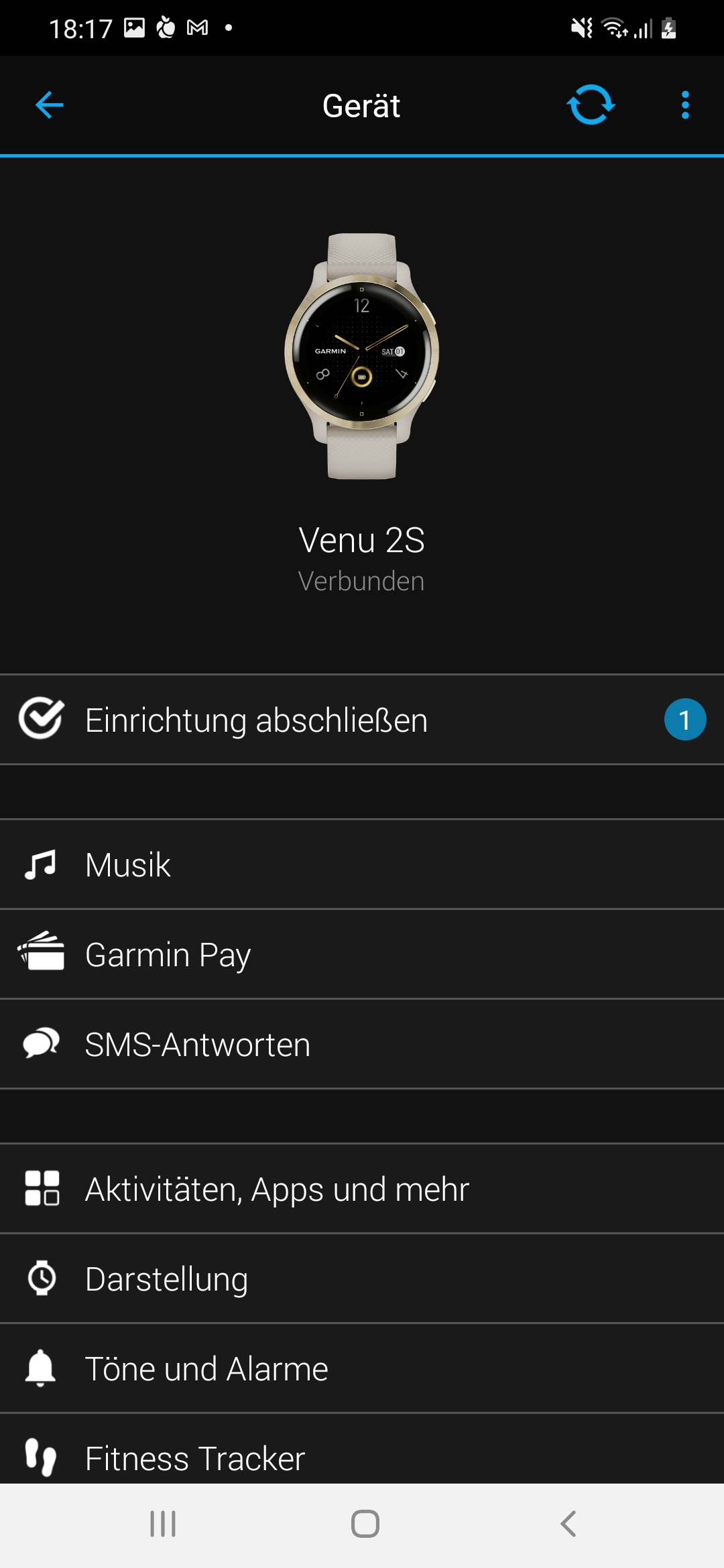Open Töne und Alarme
The width and height of the screenshot is (724, 1568).
tap(362, 1368)
